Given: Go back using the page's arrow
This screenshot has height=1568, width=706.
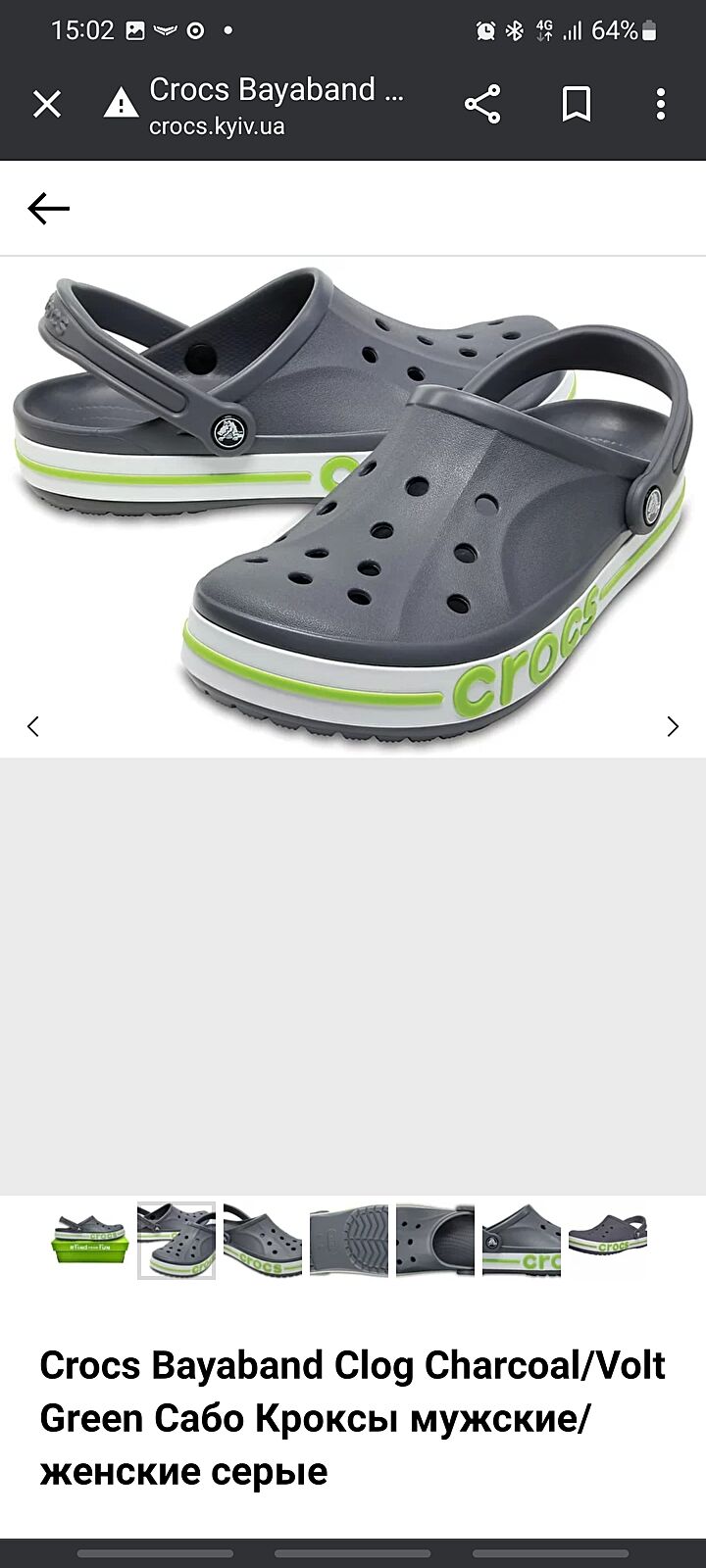Looking at the screenshot, I should [x=48, y=209].
